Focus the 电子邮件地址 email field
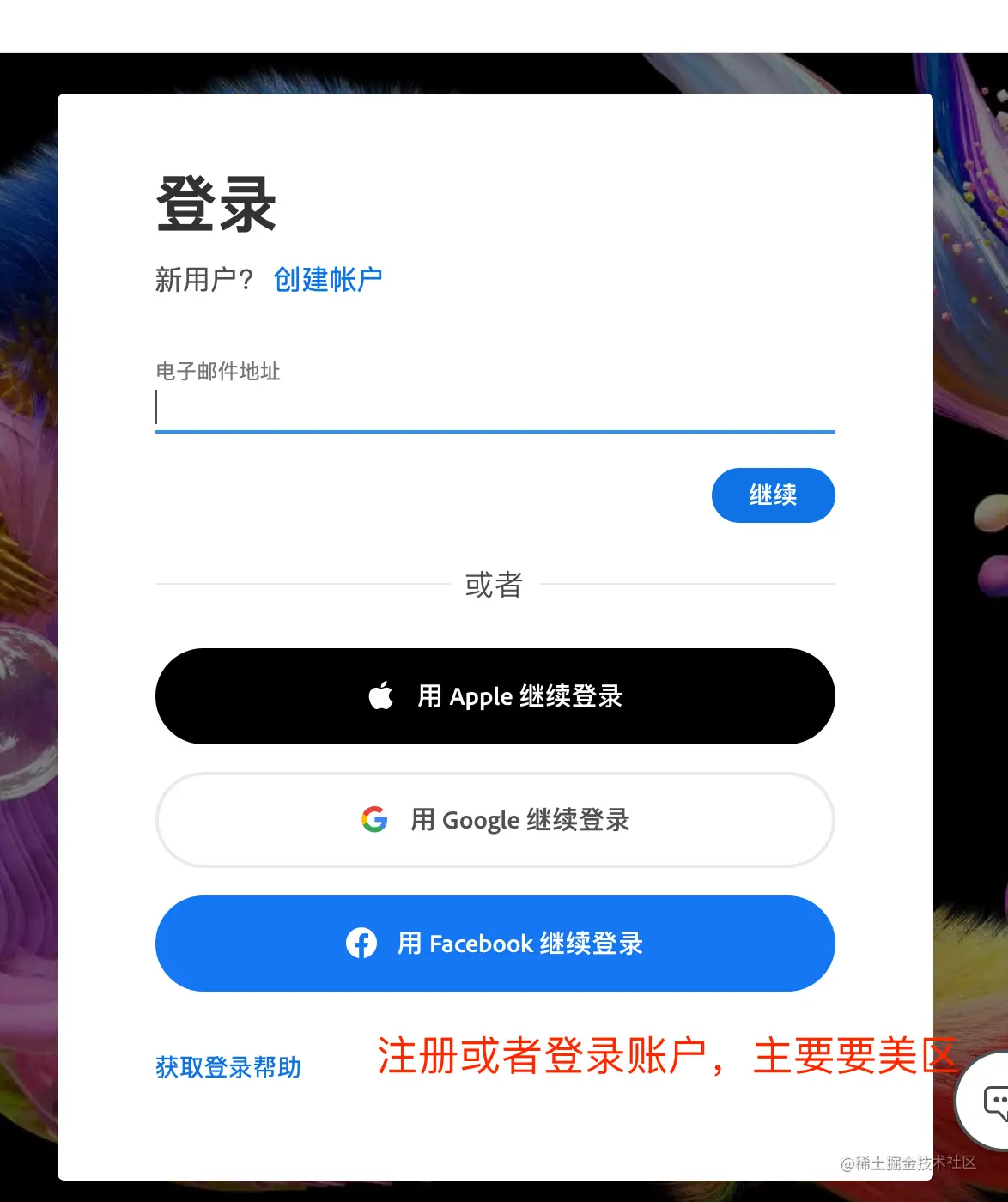Viewport: 1008px width, 1202px height. (x=495, y=408)
